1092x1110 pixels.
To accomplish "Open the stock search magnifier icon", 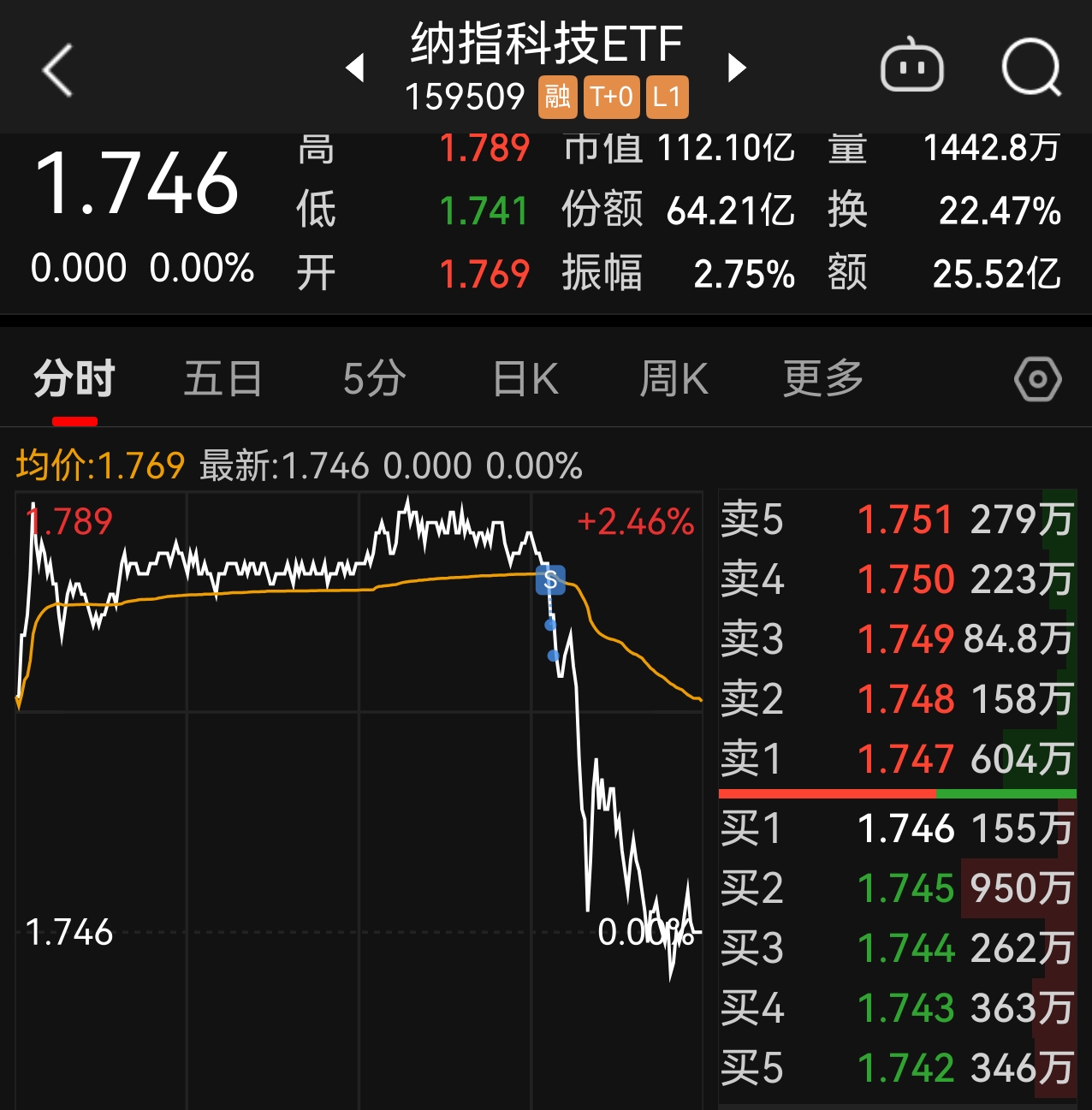I will 1030,66.
